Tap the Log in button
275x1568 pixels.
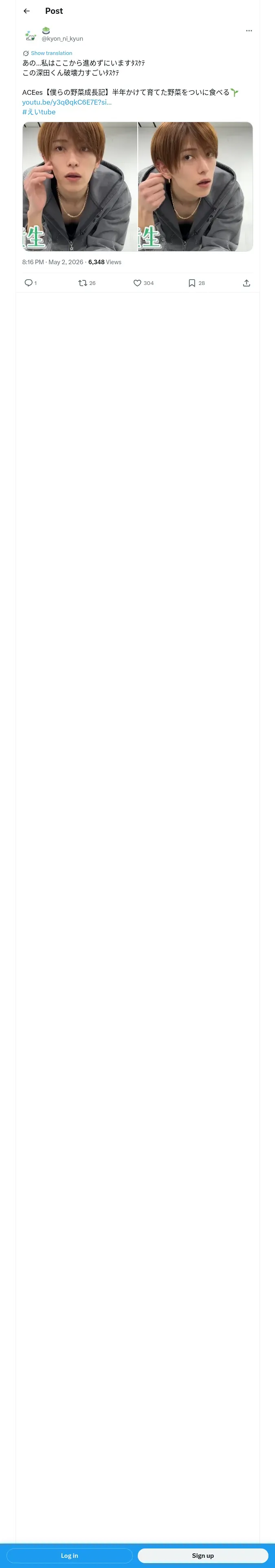tap(70, 1555)
